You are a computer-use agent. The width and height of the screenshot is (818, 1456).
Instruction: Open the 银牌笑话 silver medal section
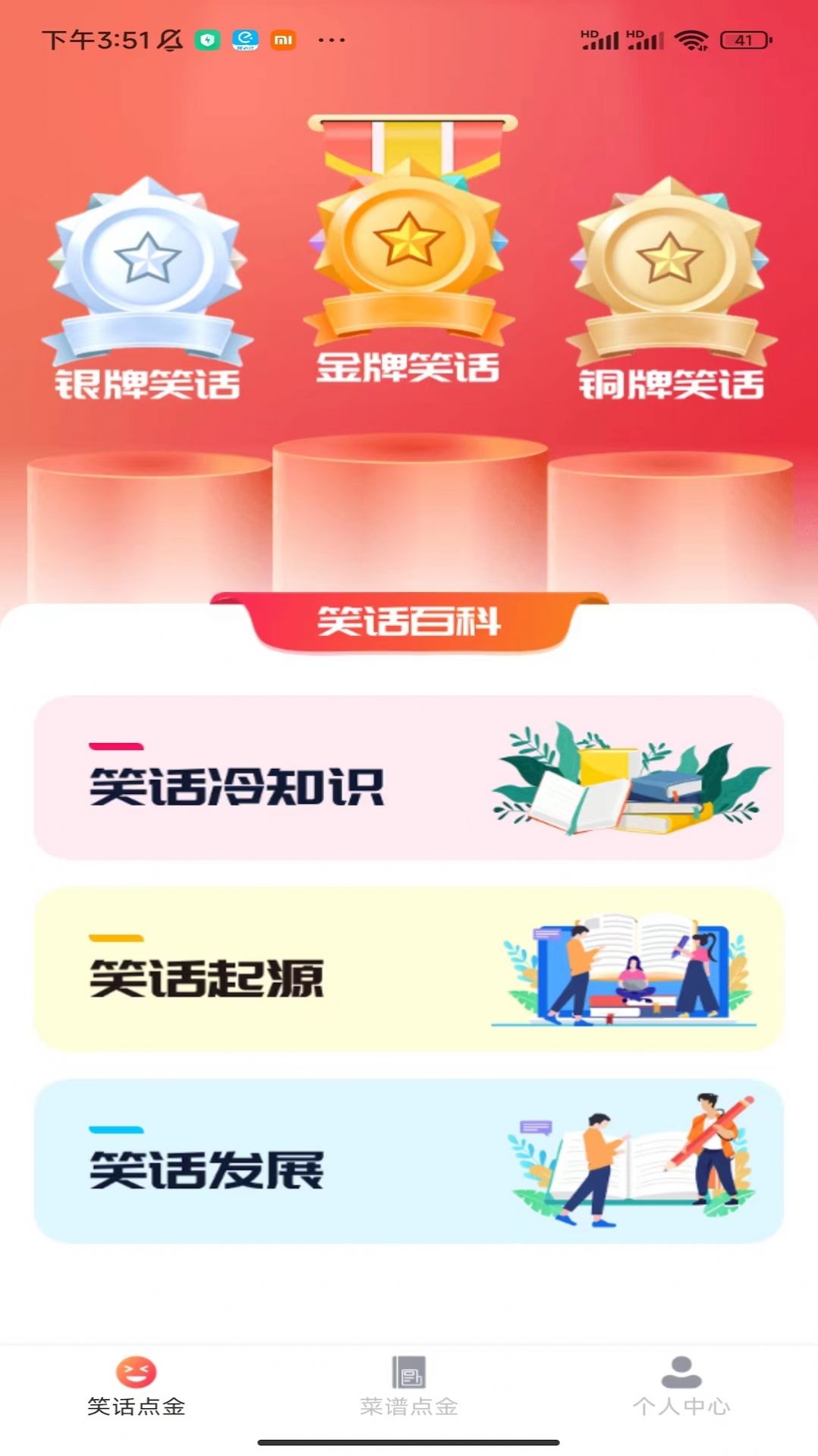[147, 288]
